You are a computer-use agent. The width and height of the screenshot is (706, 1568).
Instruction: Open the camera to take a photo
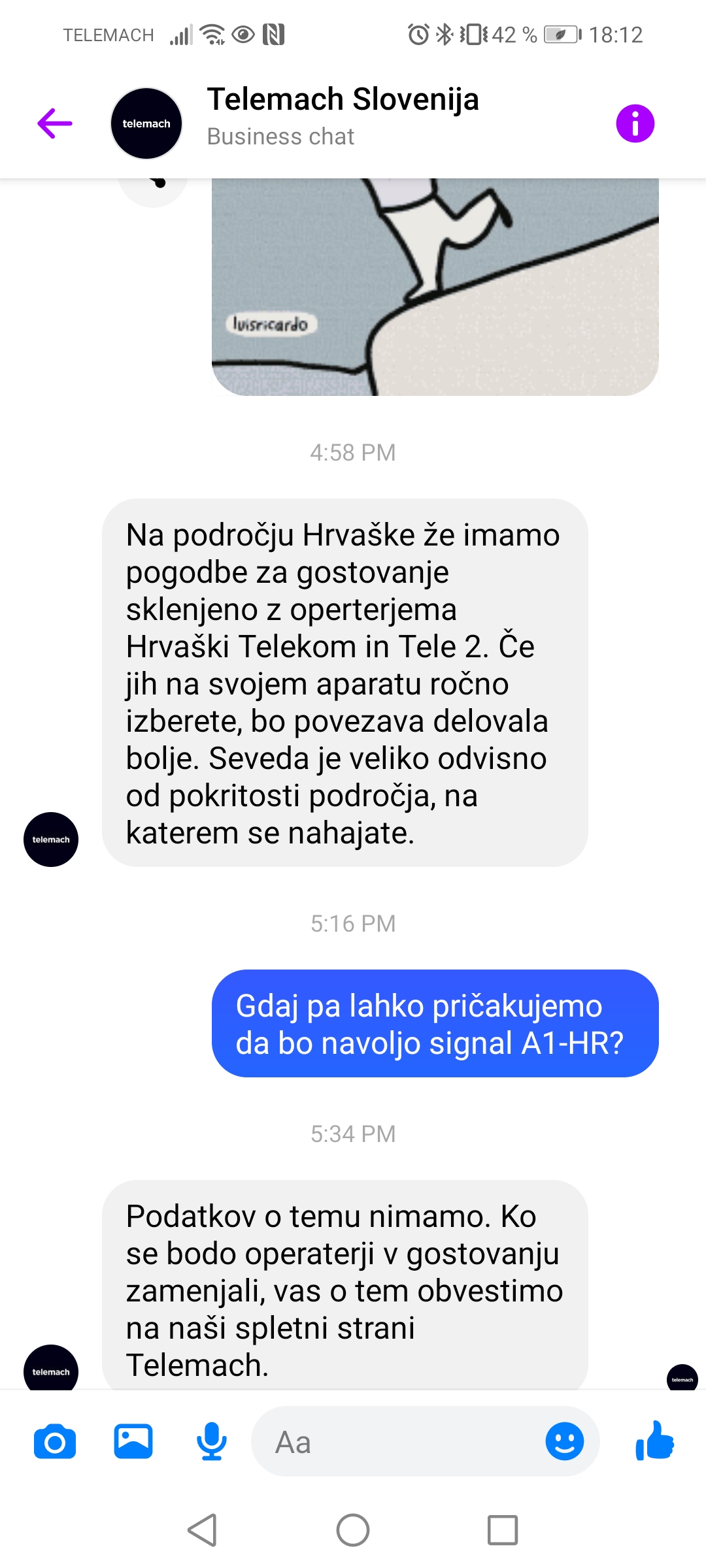(x=55, y=1442)
